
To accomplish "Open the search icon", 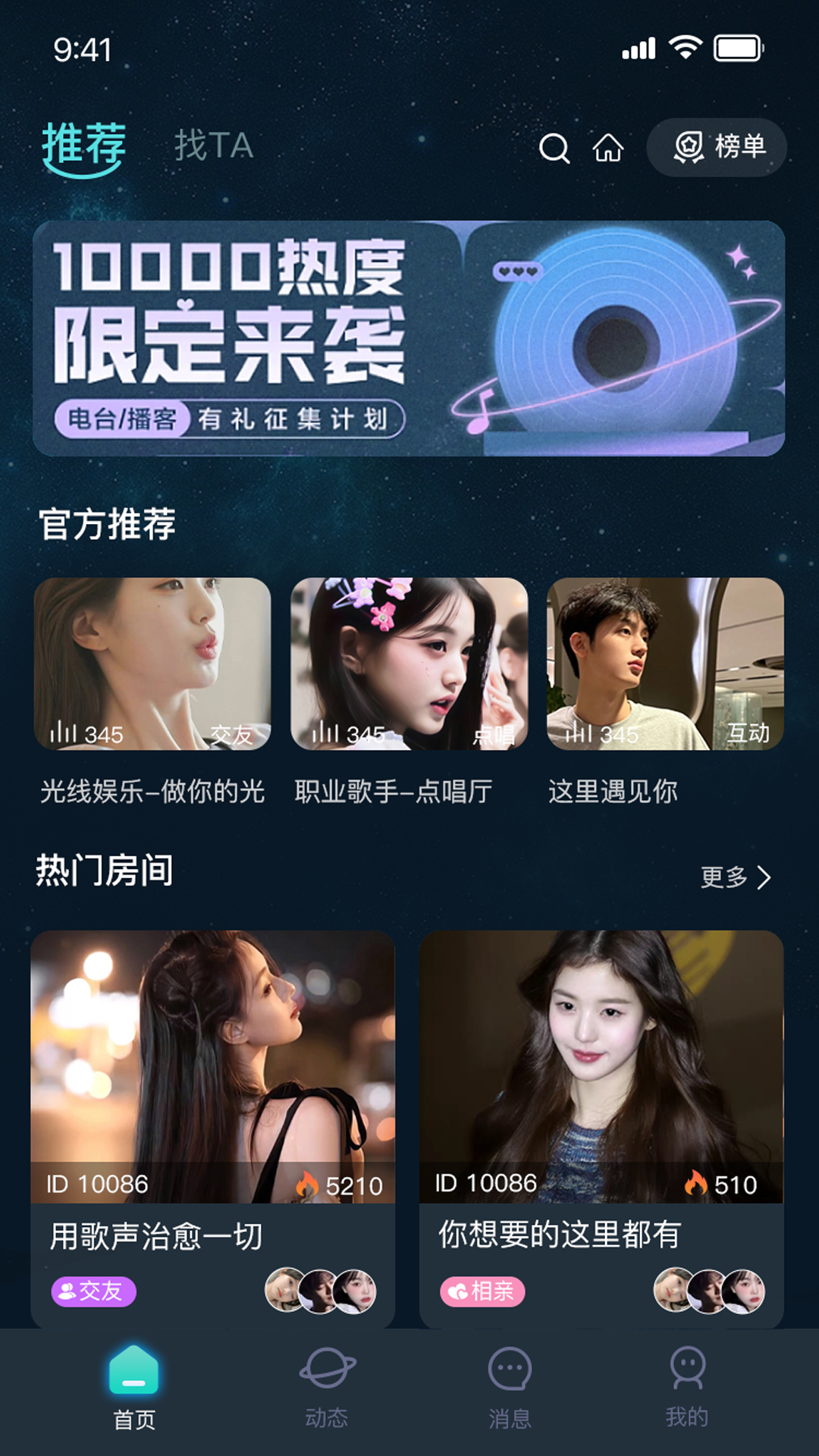I will [x=554, y=148].
